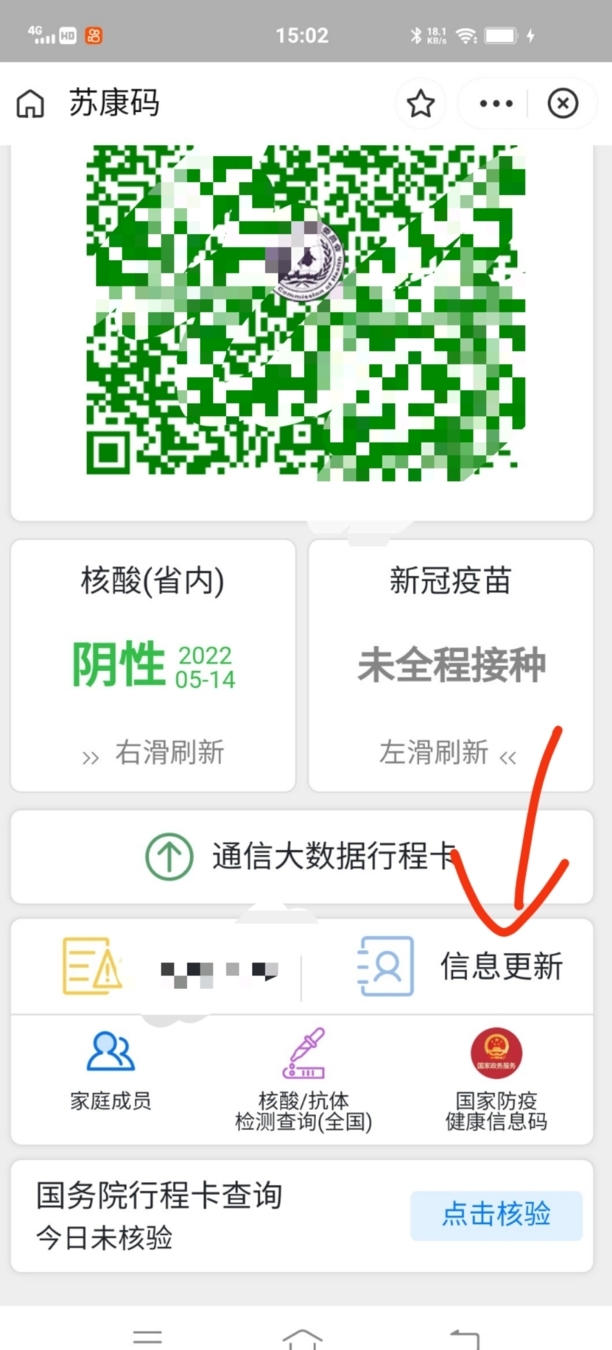Go to the system home screen
The image size is (612, 1350).
click(302, 1338)
